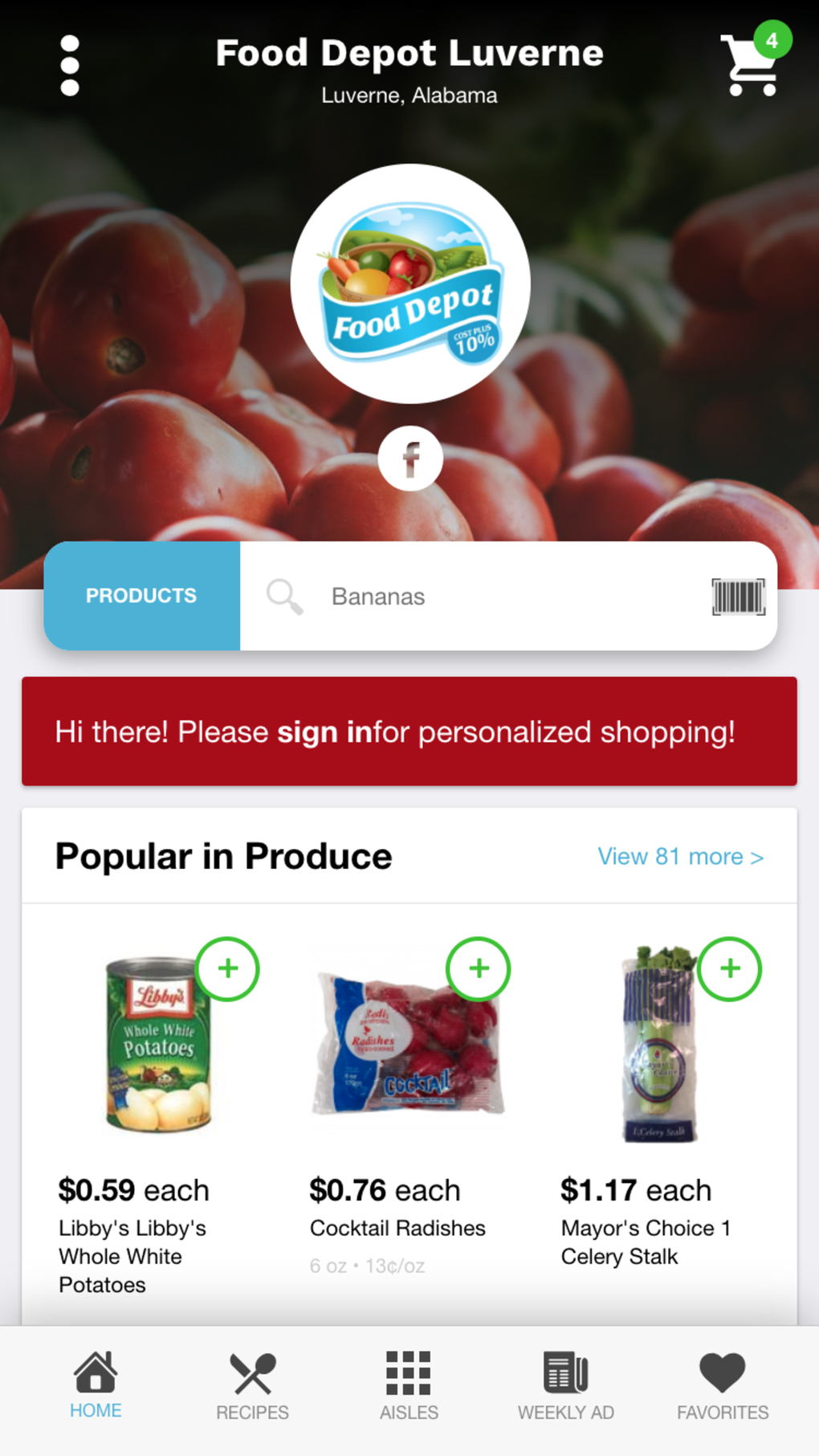Add Mayor's Choice Celery Stalk to cart
The height and width of the screenshot is (1456, 819).
729,969
